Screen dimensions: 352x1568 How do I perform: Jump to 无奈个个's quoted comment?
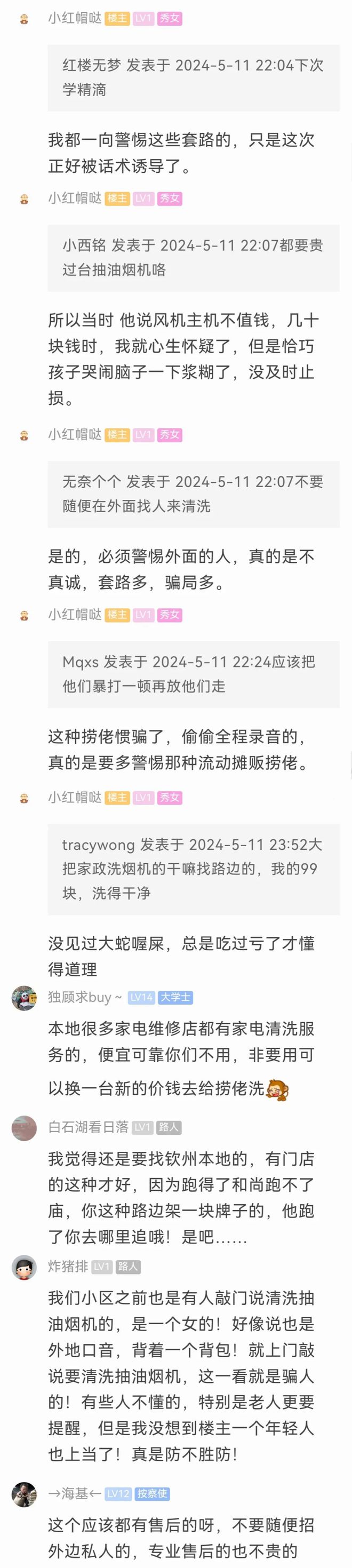[x=193, y=494]
